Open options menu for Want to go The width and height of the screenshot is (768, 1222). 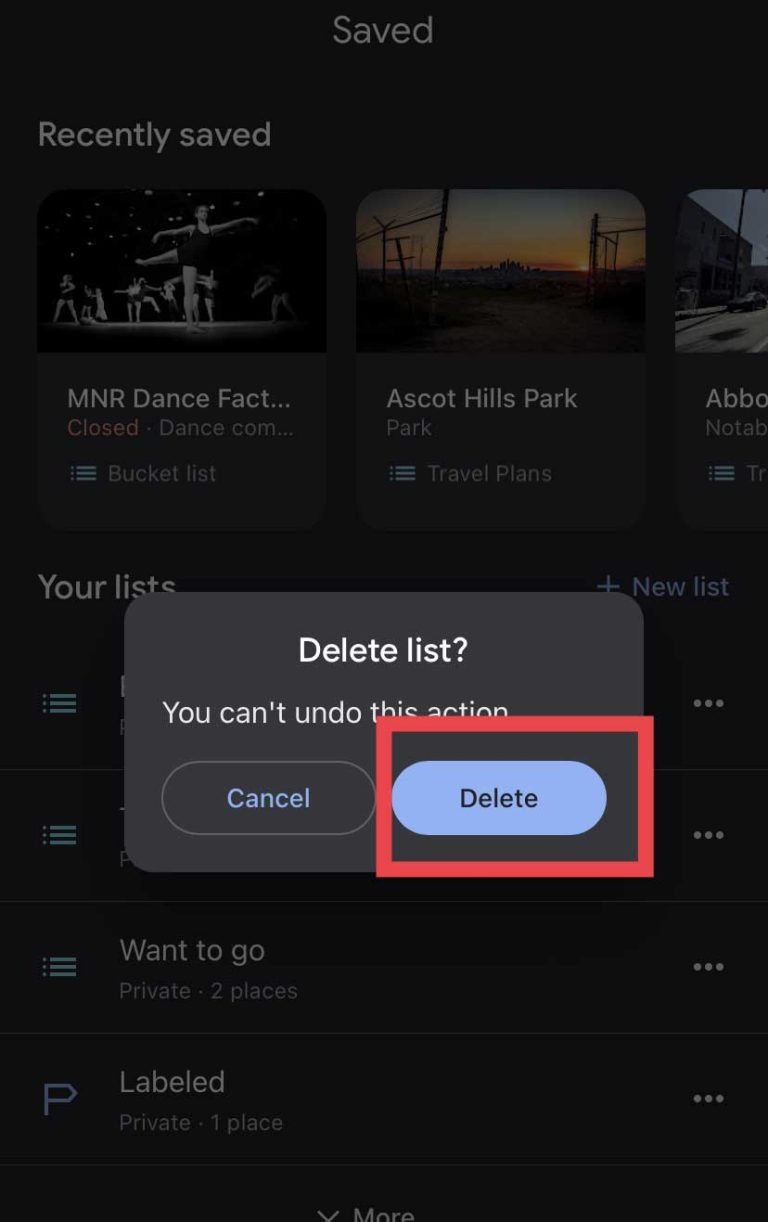click(708, 967)
